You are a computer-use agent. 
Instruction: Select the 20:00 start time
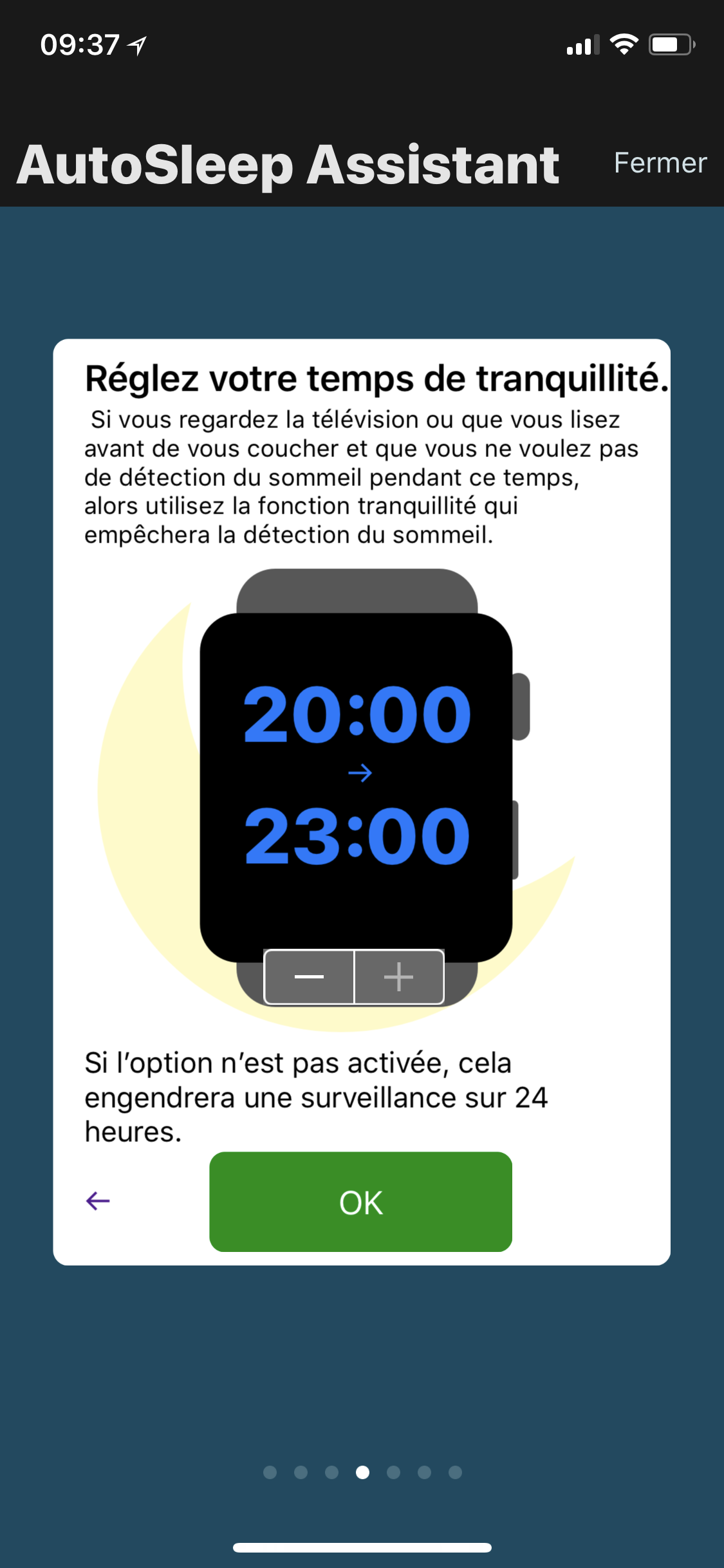[357, 713]
